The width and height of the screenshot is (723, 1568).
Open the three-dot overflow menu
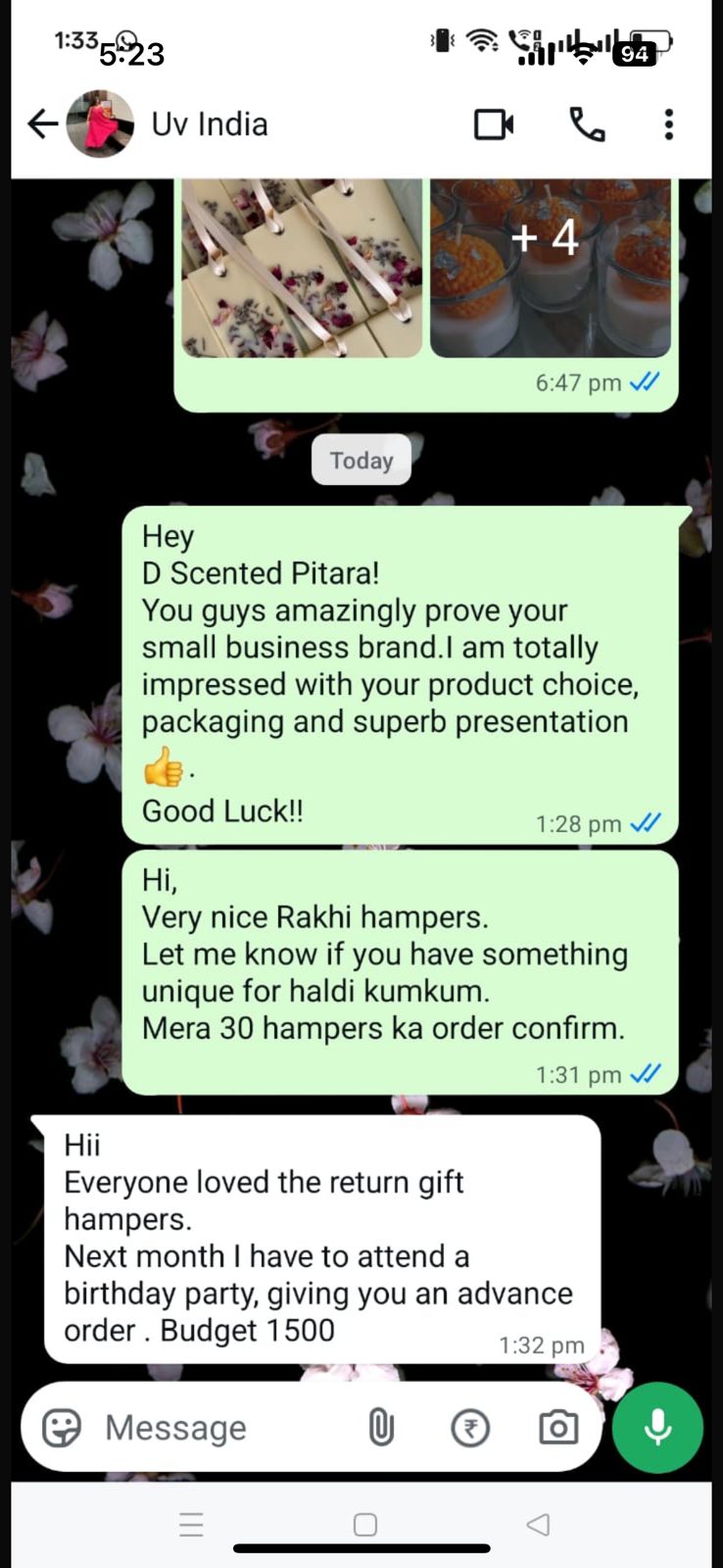point(669,124)
